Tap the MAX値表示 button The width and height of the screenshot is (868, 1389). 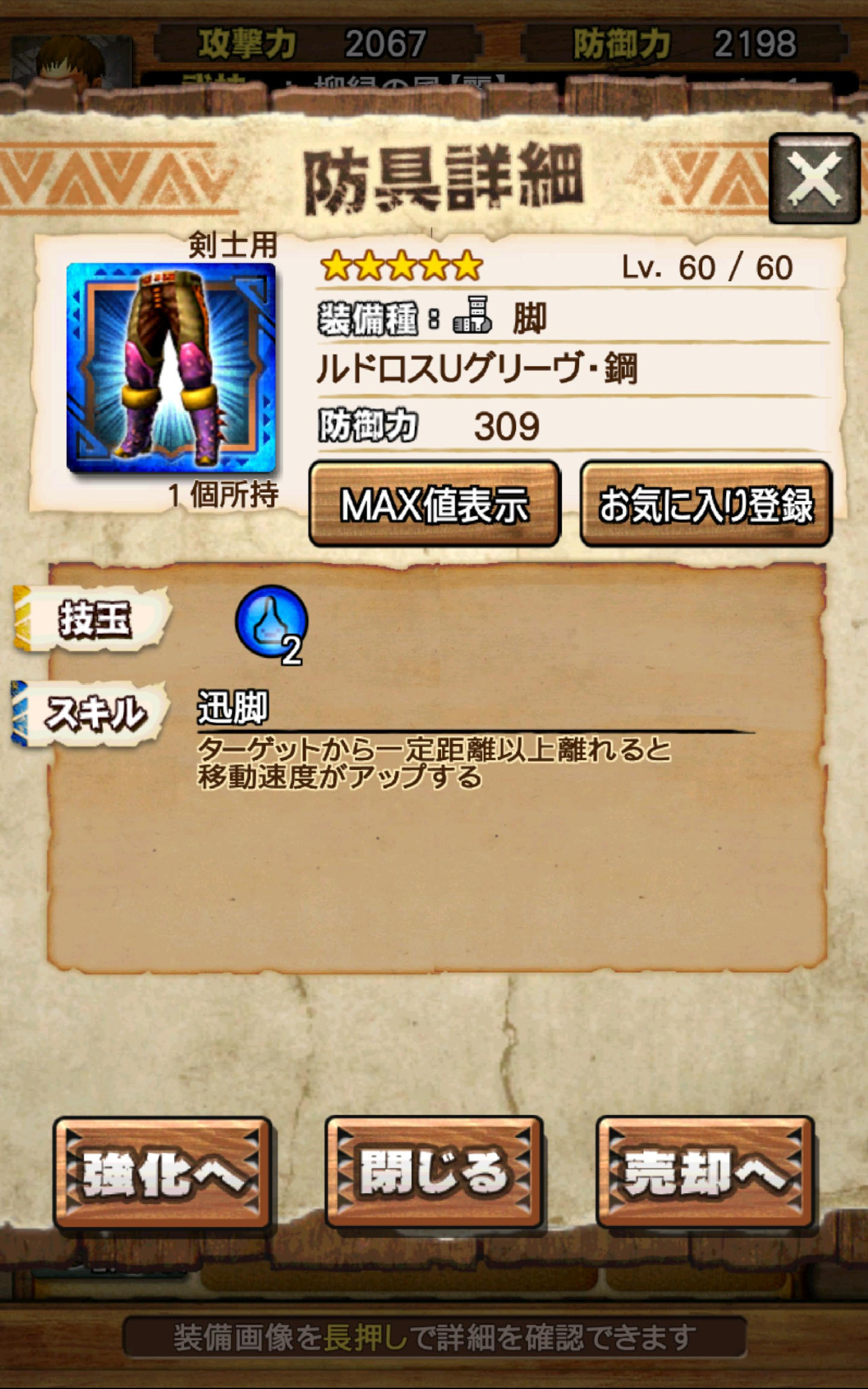tap(434, 504)
